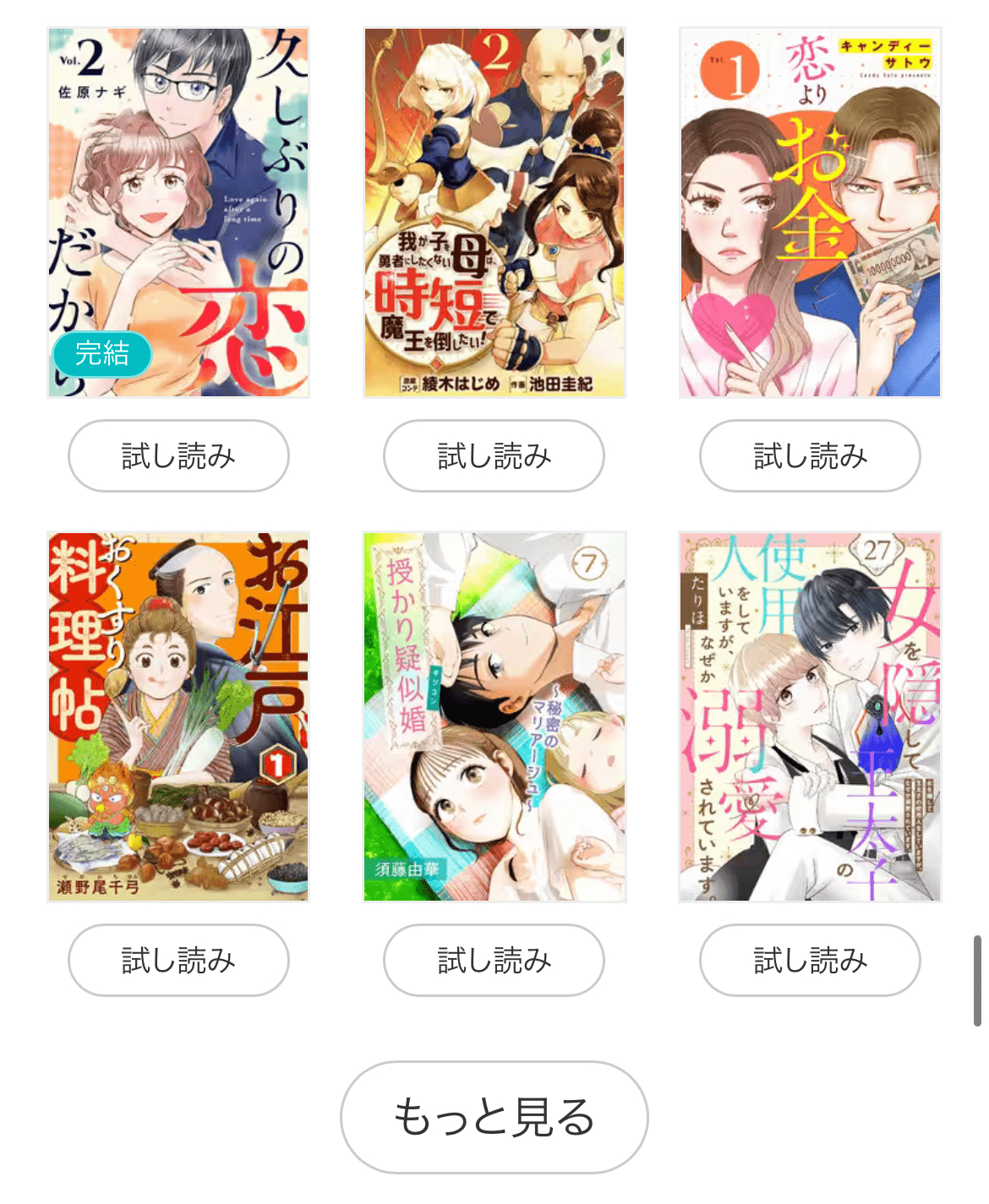Click the もっと見る button
Viewport: 989px width, 1204px height.
[494, 1117]
